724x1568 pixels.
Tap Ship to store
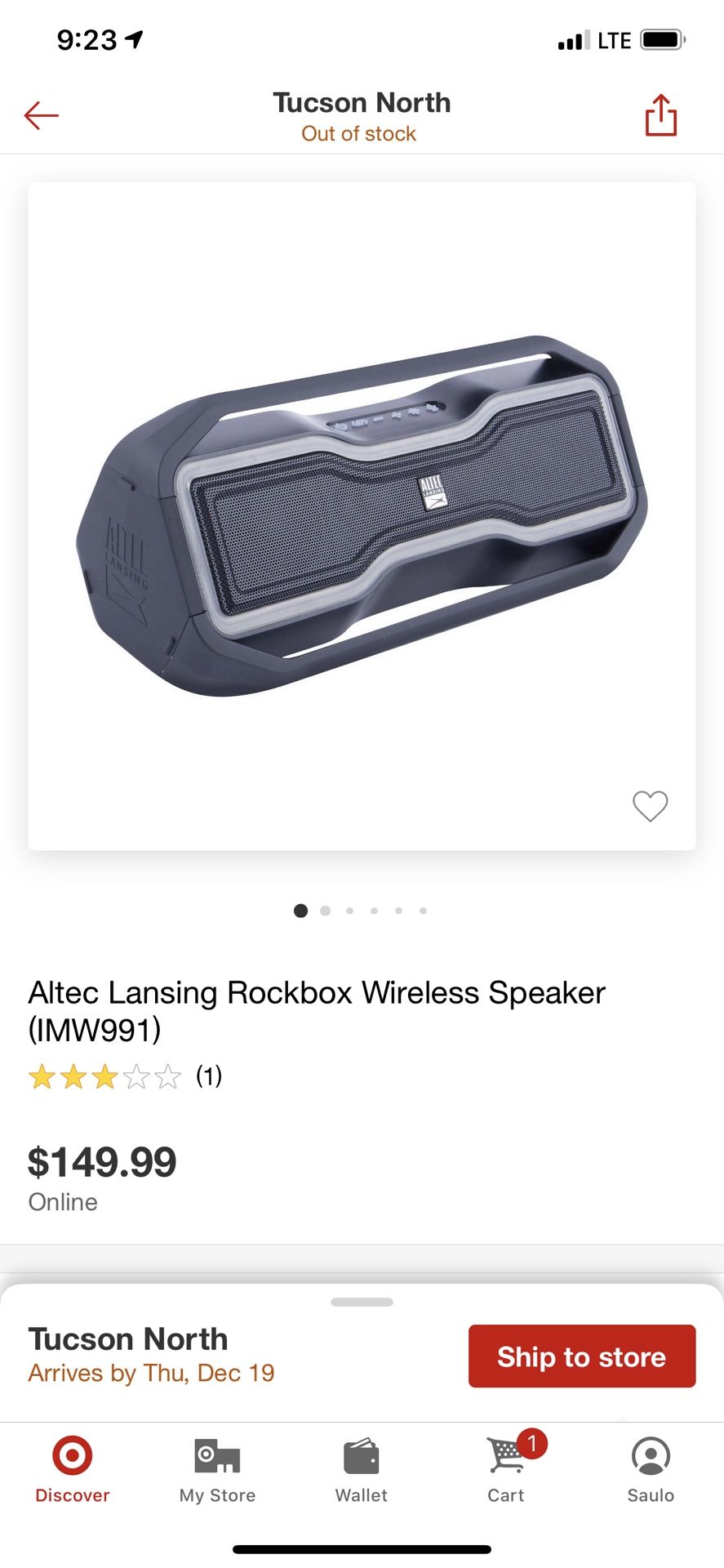pyautogui.click(x=581, y=1356)
